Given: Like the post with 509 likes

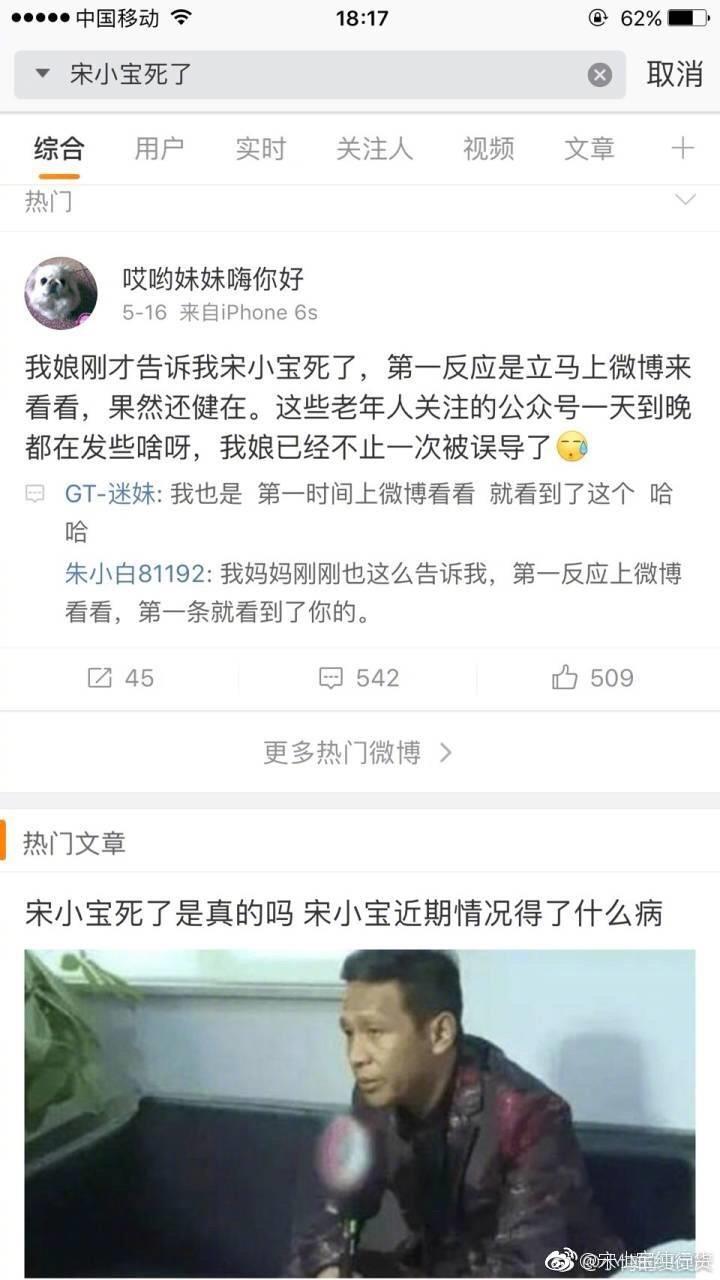Looking at the screenshot, I should 592,678.
